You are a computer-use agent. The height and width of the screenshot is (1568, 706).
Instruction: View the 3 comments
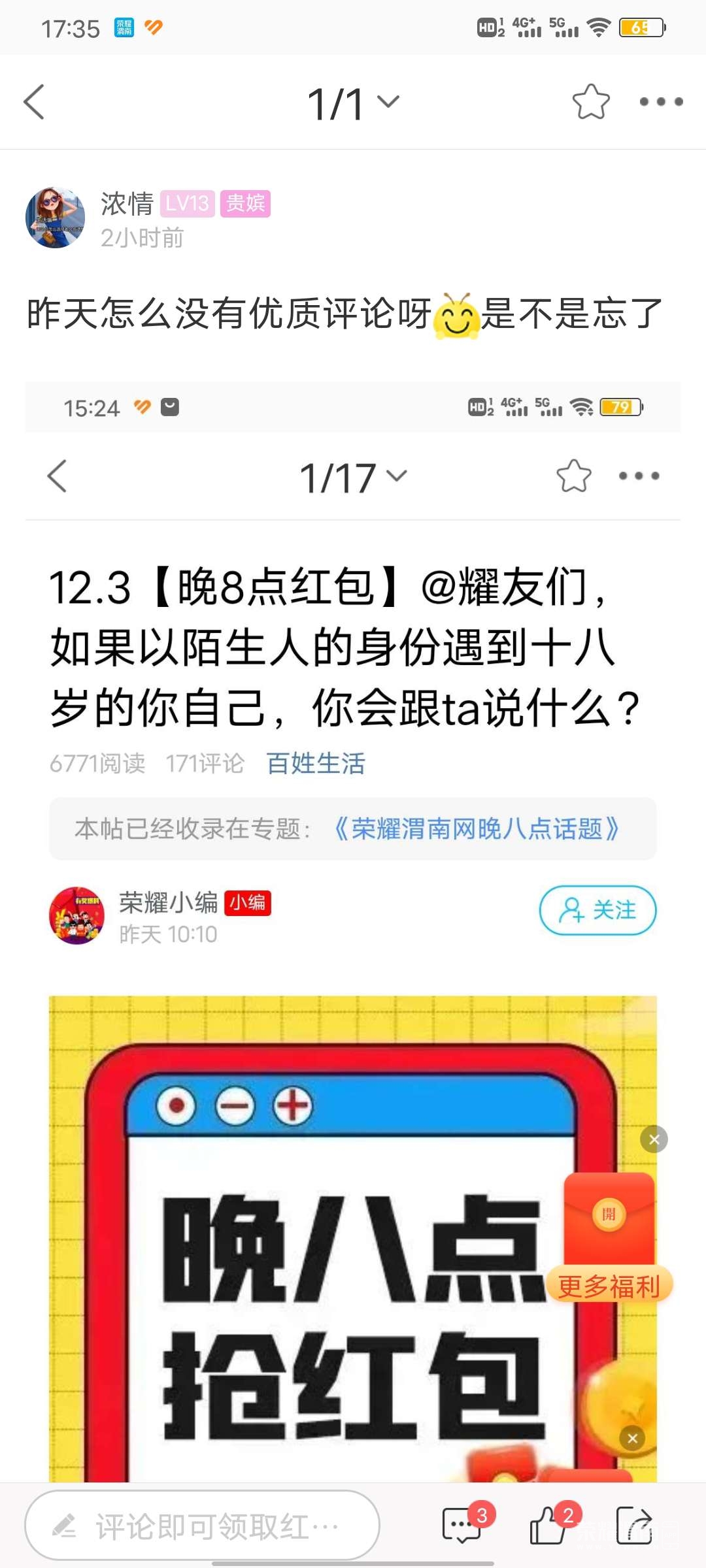click(463, 1525)
